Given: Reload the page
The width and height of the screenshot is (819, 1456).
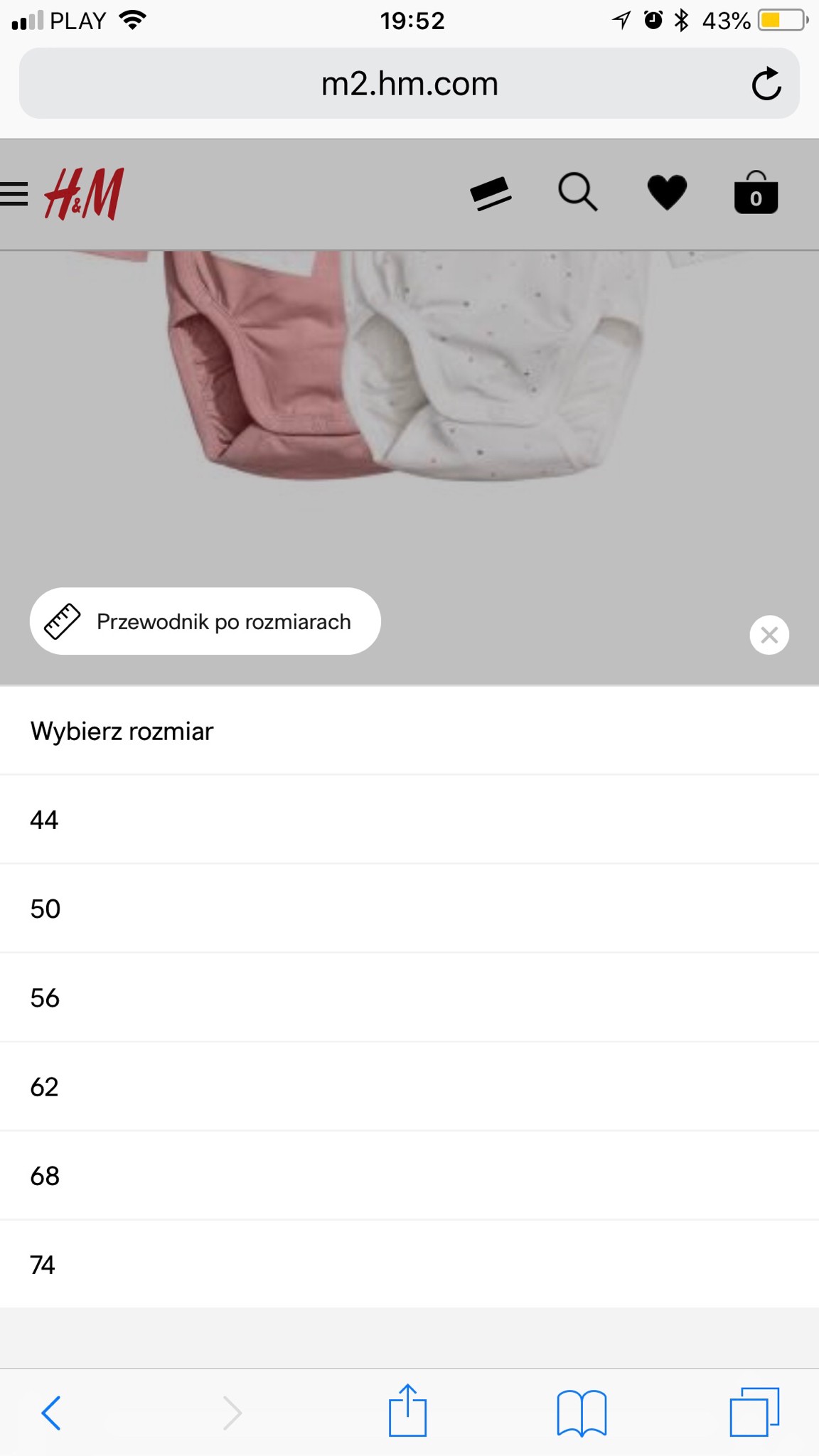Looking at the screenshot, I should click(766, 84).
